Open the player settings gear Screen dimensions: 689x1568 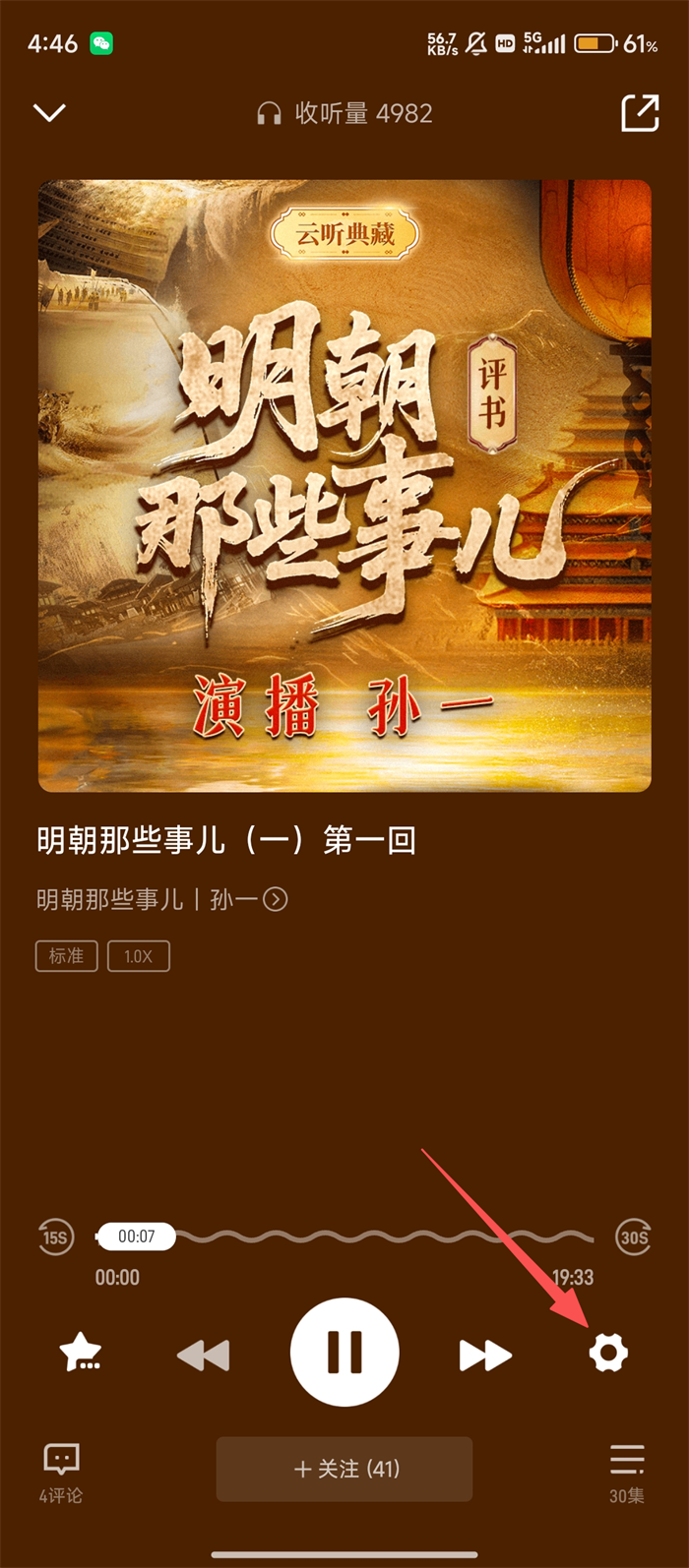[x=608, y=1353]
